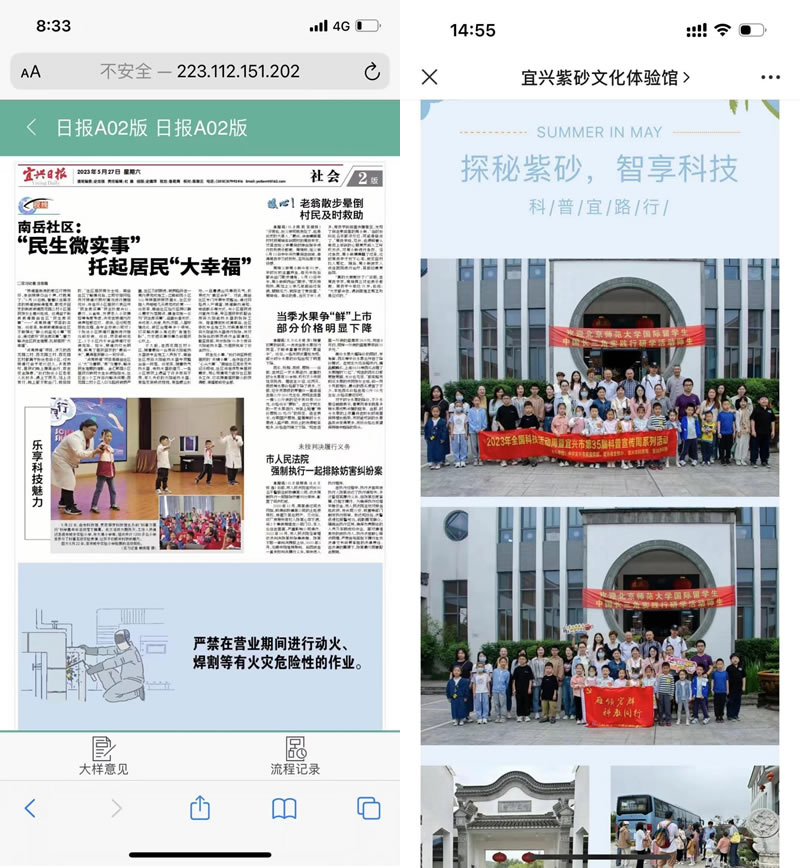Go back in Safari's bottom toolbar
The image size is (800, 868).
click(30, 808)
